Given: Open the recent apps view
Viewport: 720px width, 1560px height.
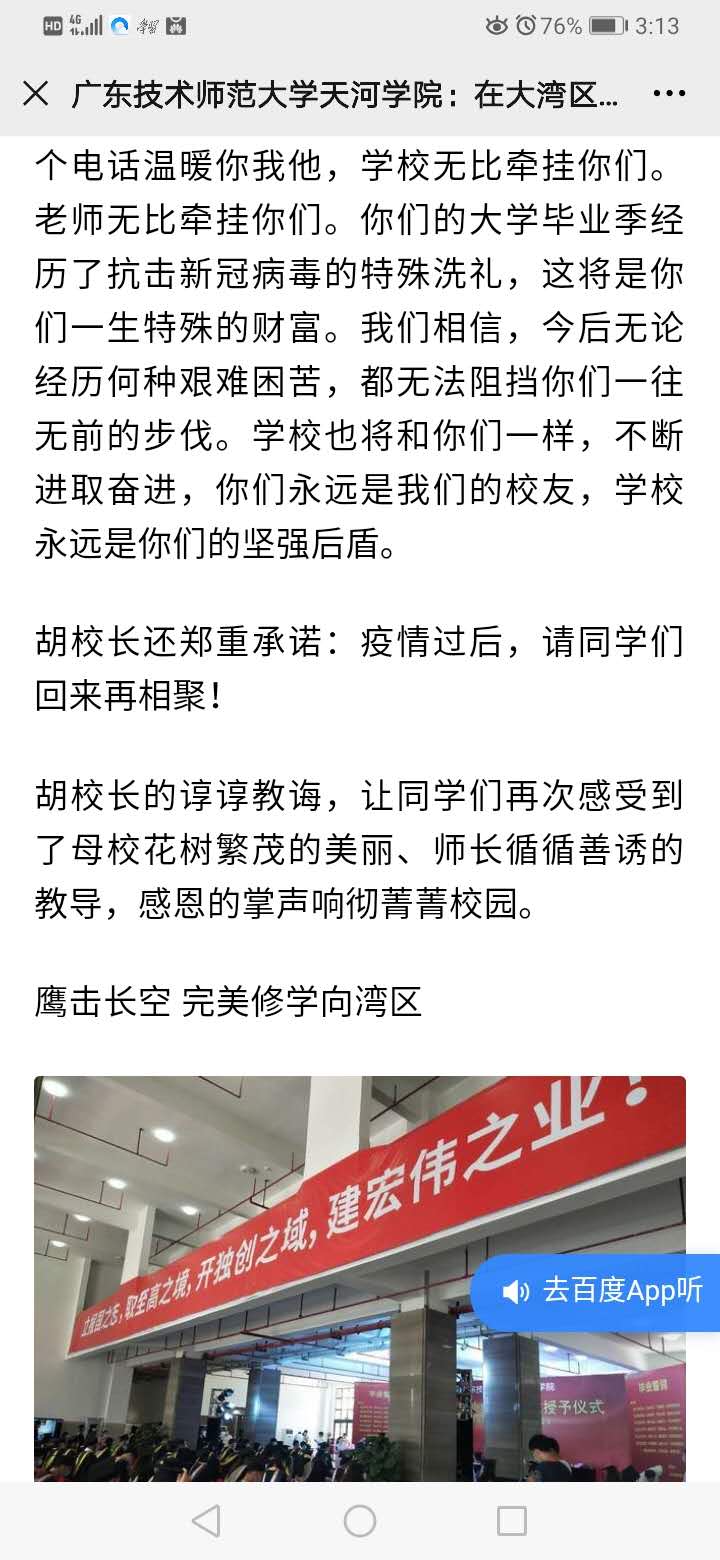Looking at the screenshot, I should coord(512,1521).
